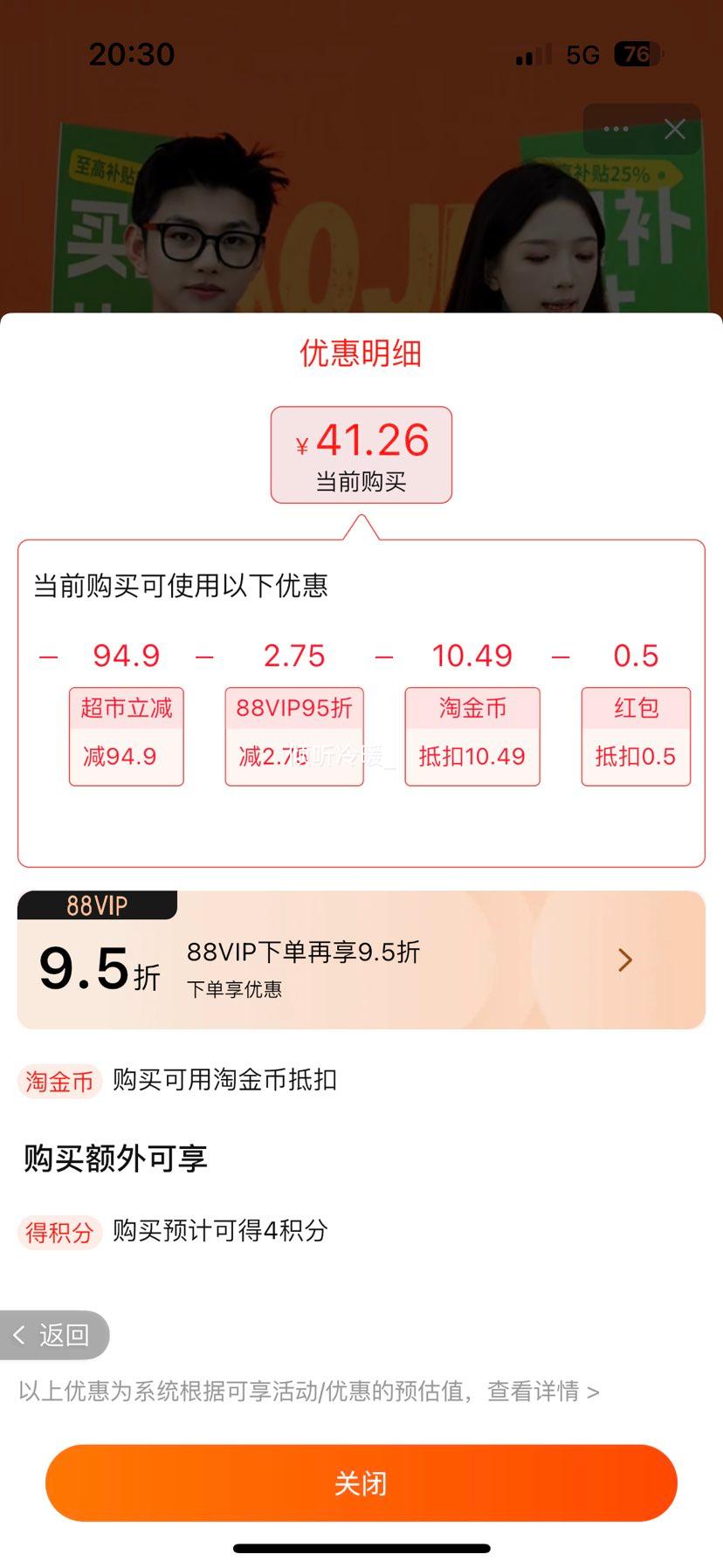Tap the battery indicator showing 76

[x=636, y=54]
